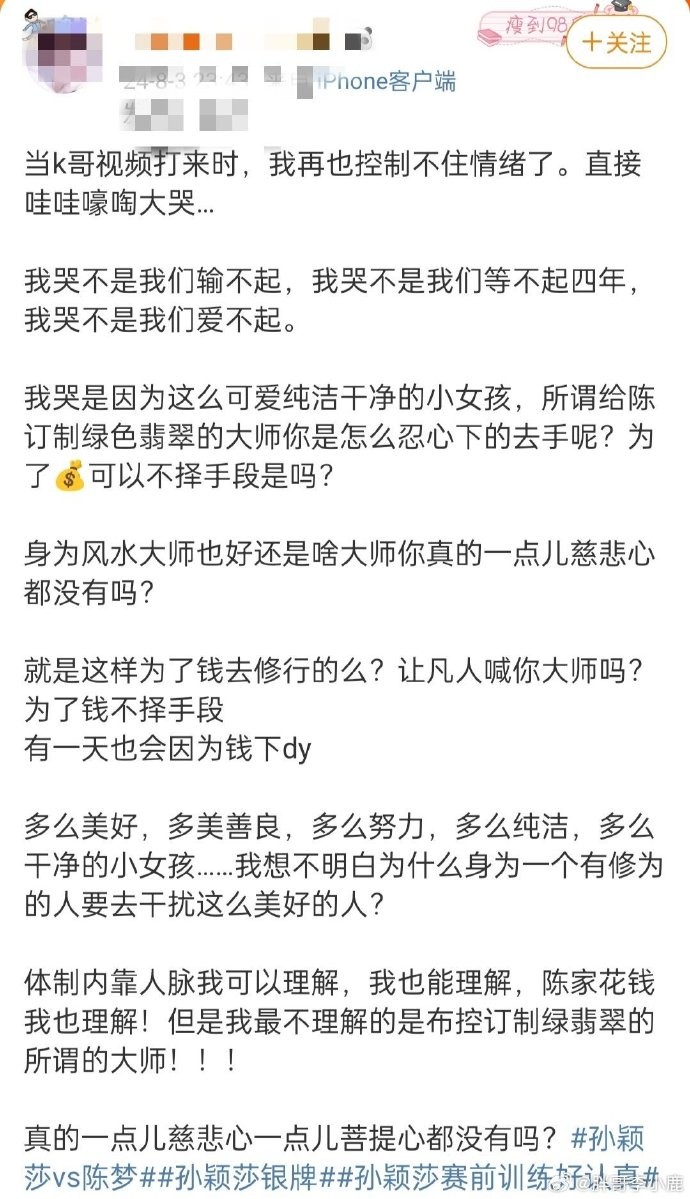This screenshot has height=1199, width=690.
Task: Follow the poster with the 关注 button
Action: pos(617,43)
